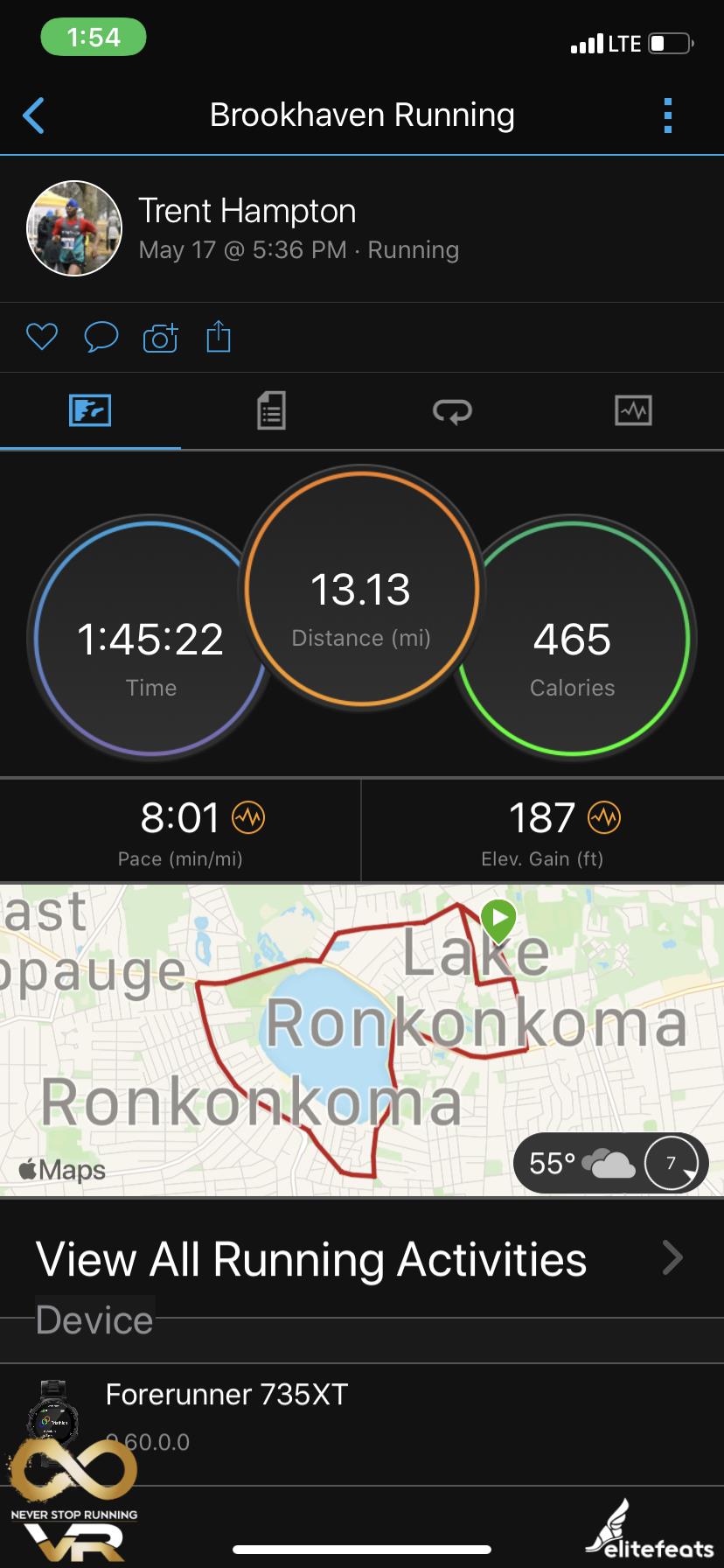
Task: Tap the elevation chart icon beside 187
Action: click(604, 818)
